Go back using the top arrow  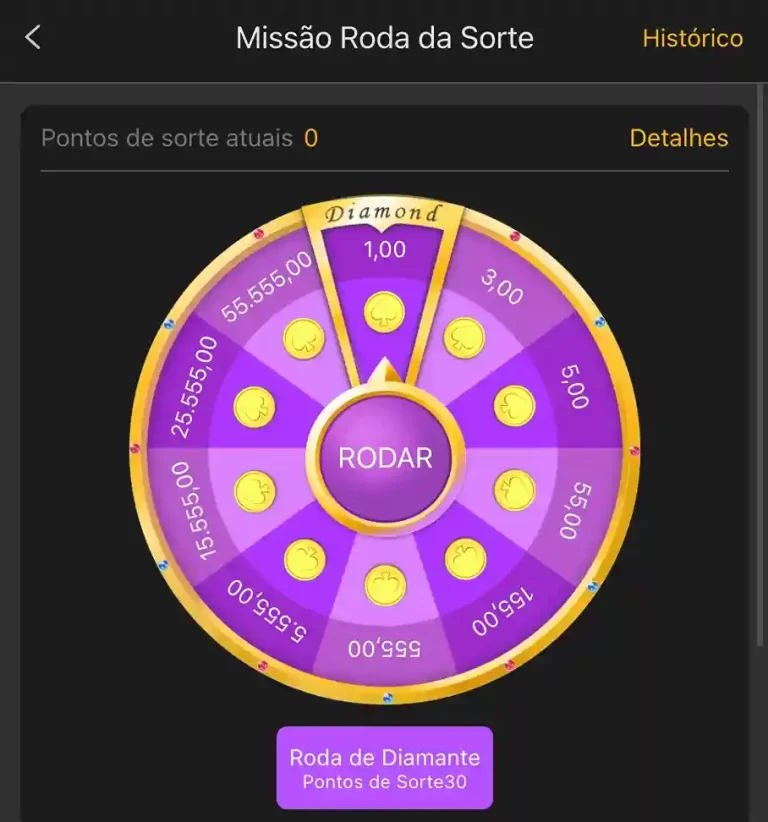pyautogui.click(x=33, y=38)
